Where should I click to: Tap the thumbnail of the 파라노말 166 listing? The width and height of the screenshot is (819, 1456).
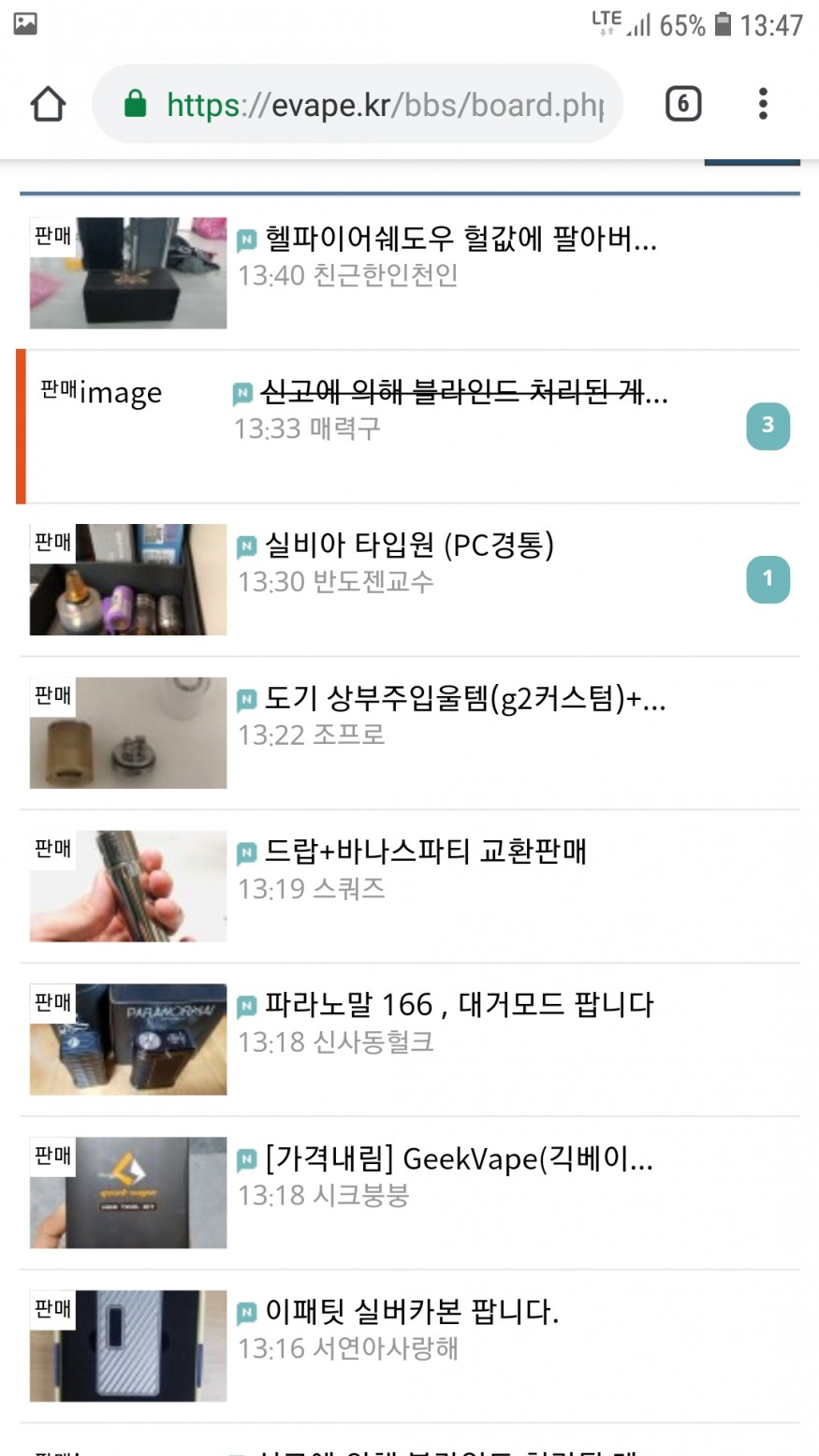(x=128, y=1039)
